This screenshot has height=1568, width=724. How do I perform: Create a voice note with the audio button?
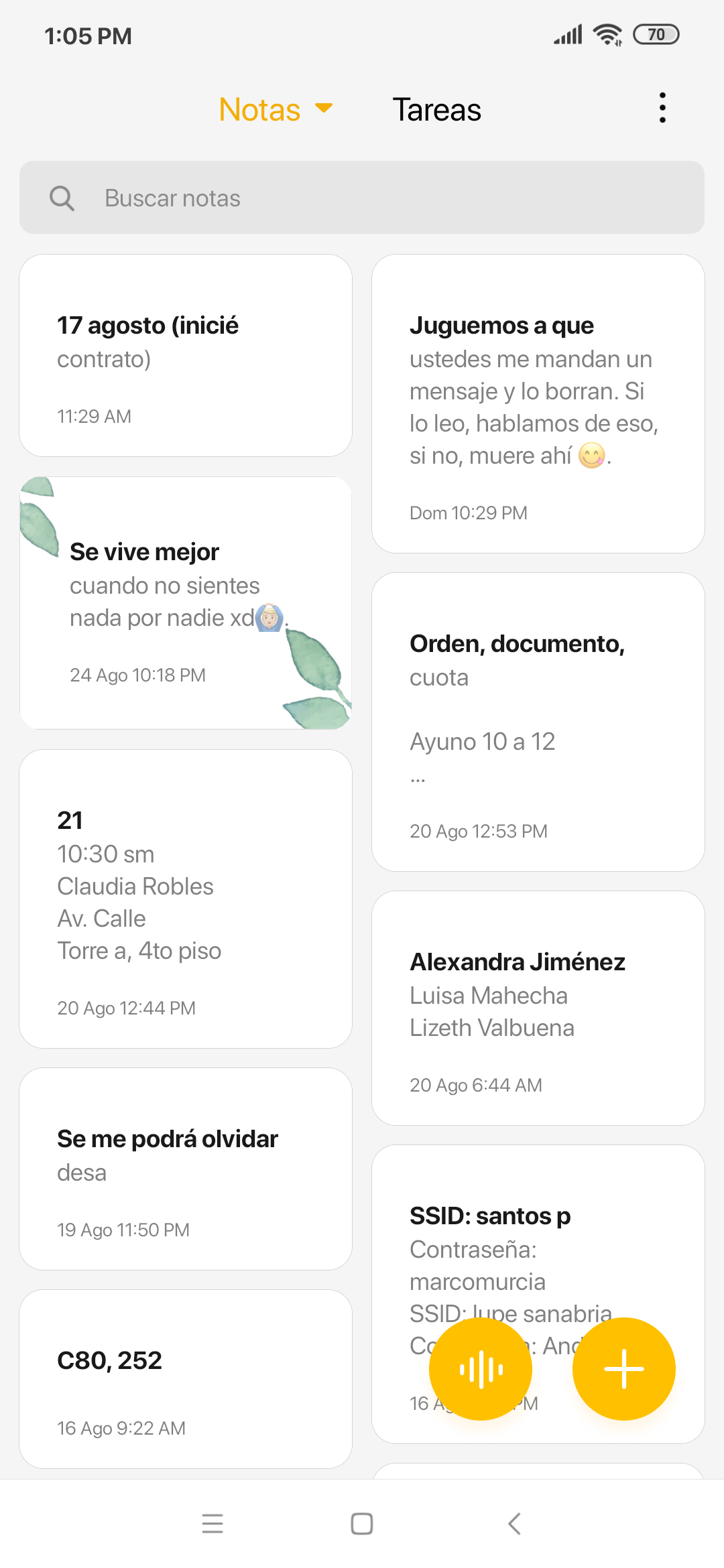481,1369
